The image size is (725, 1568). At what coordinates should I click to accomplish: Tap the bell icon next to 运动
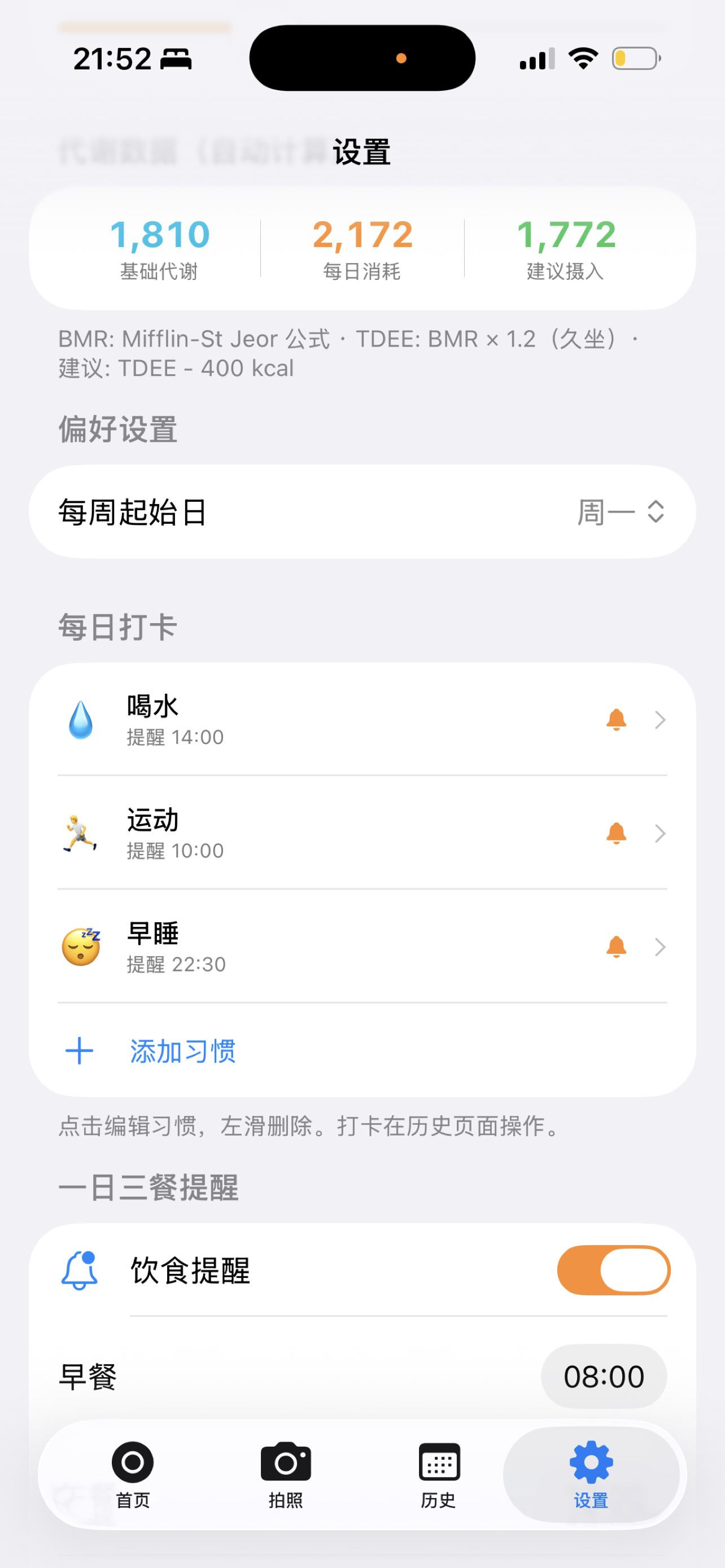(616, 833)
